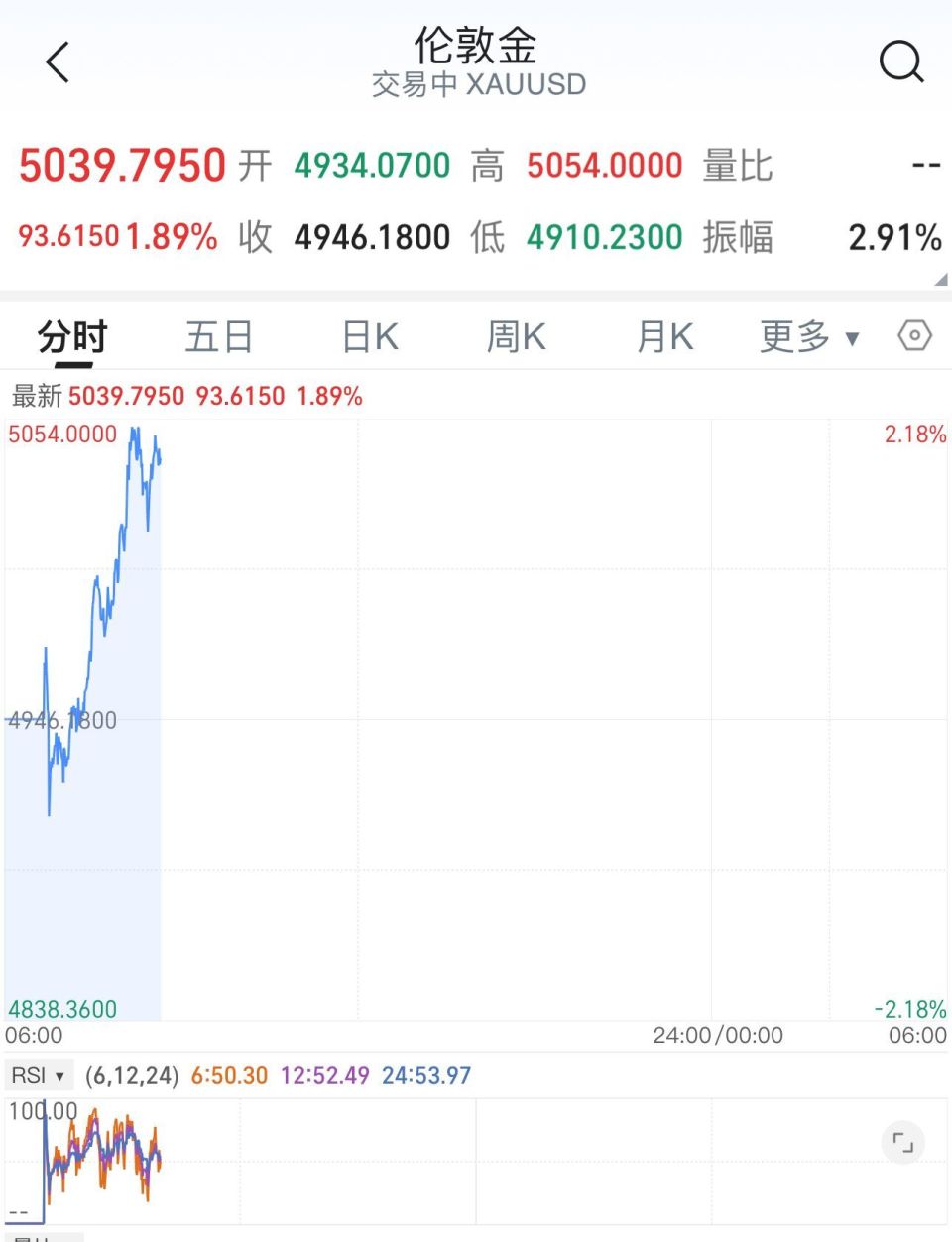Select the RSI indicator label
952x1242 pixels.
pyautogui.click(x=27, y=1075)
